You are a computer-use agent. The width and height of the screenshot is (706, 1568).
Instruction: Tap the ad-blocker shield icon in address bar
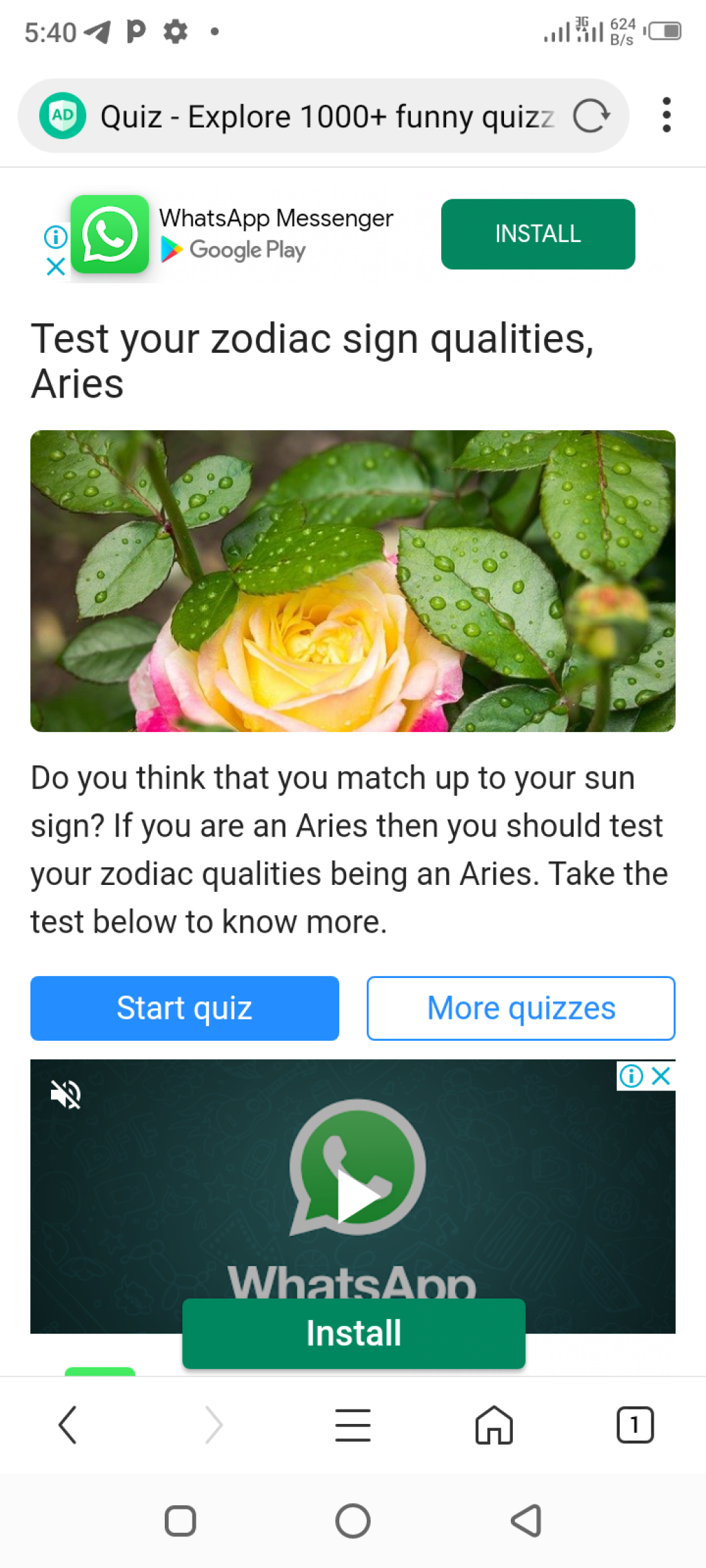63,116
